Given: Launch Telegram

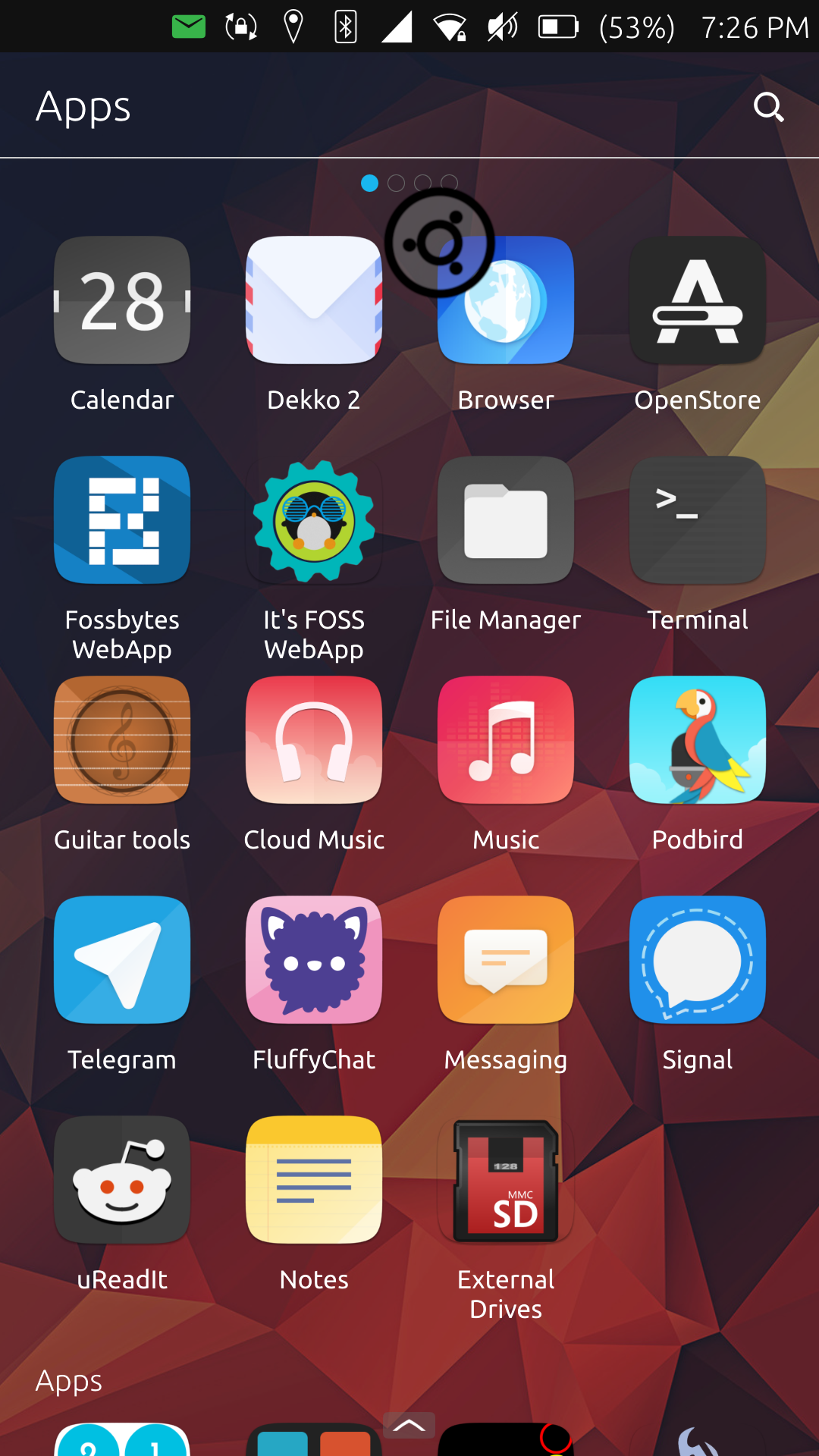Looking at the screenshot, I should tap(122, 960).
